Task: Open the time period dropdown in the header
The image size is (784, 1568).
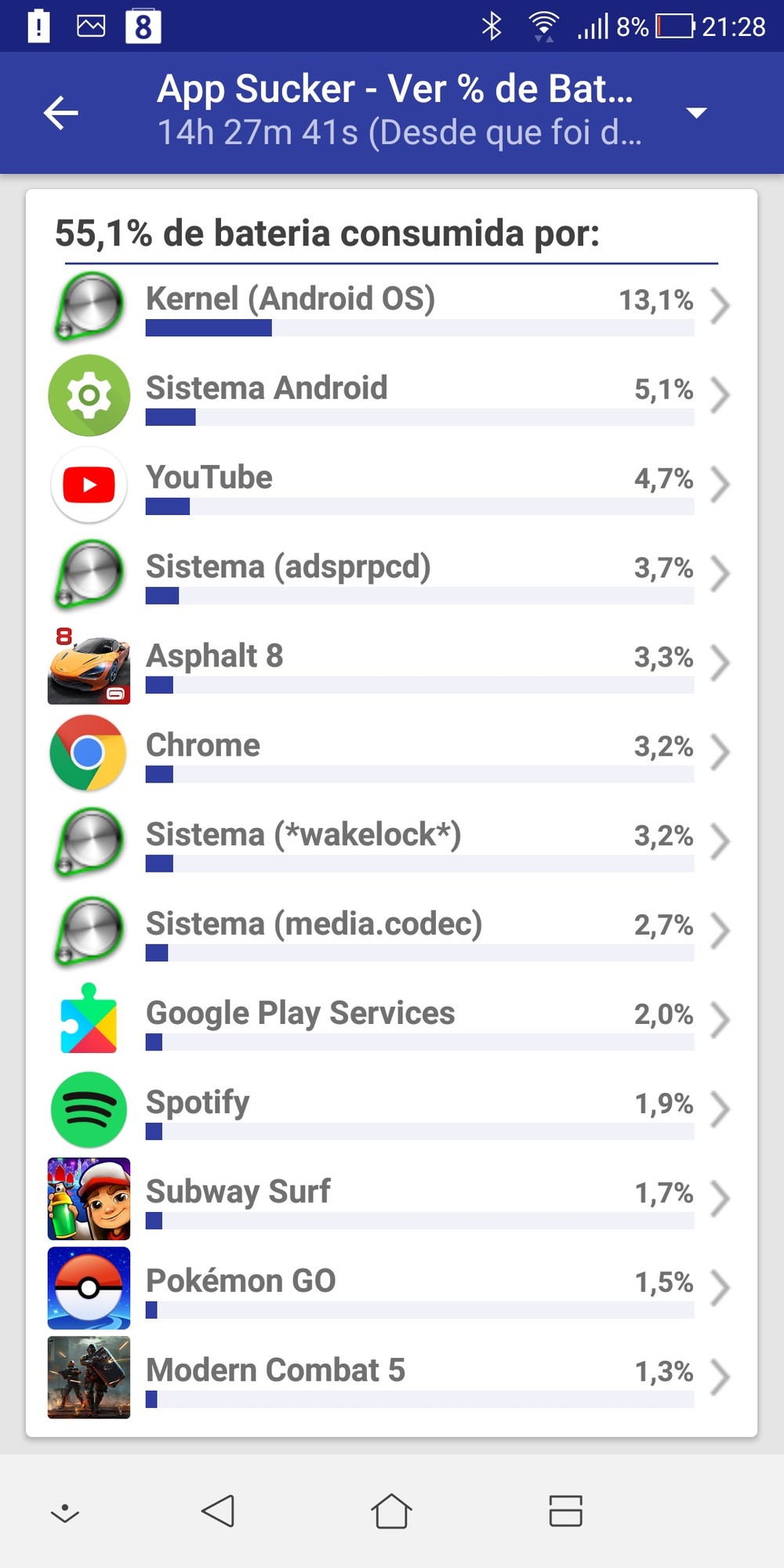Action: pyautogui.click(x=695, y=113)
